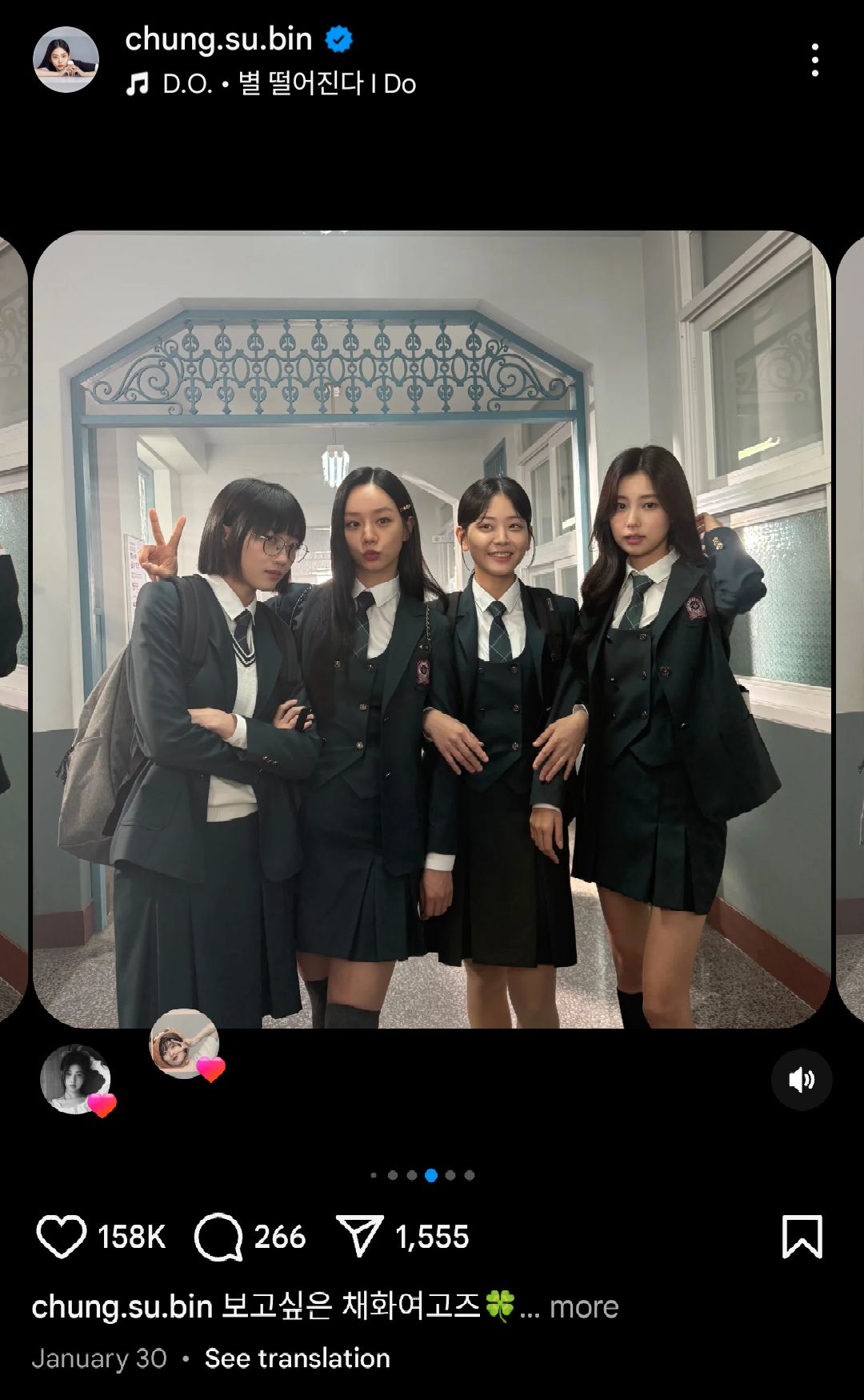Screen dimensions: 864x1400
Task: Tap See translation for the caption
Action: coord(297,1358)
